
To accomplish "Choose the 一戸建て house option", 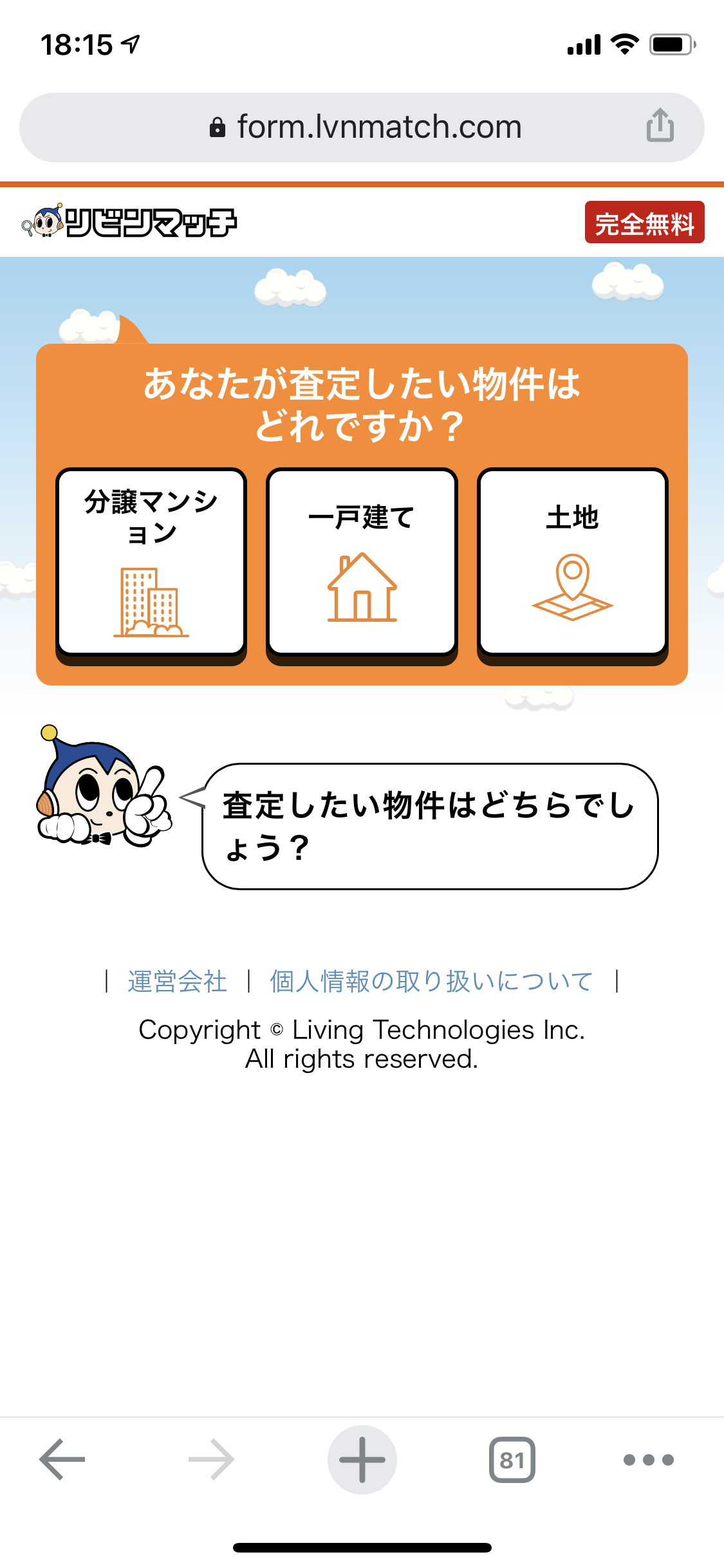I will [362, 561].
